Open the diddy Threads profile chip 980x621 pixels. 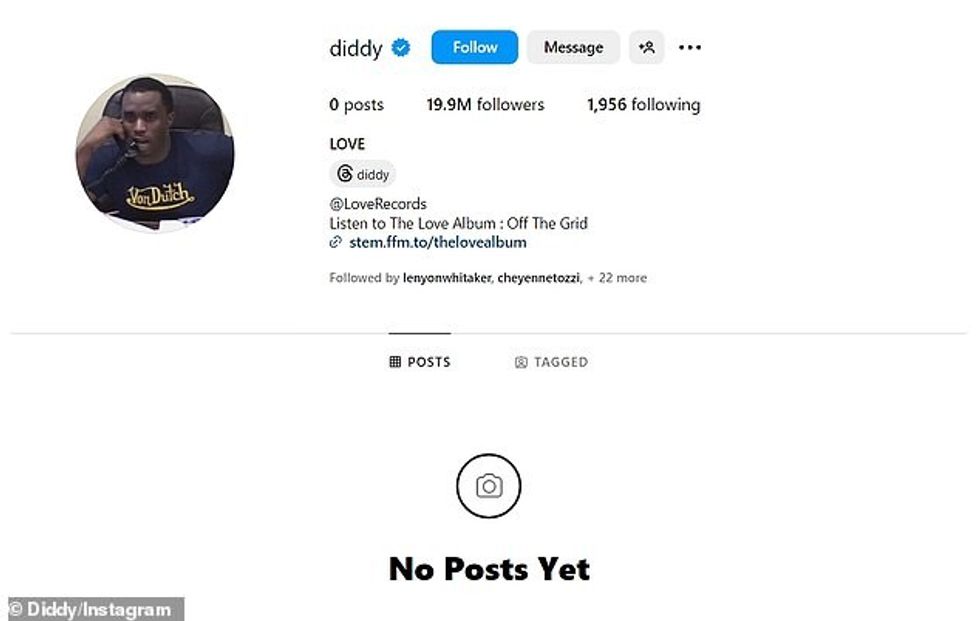(363, 174)
